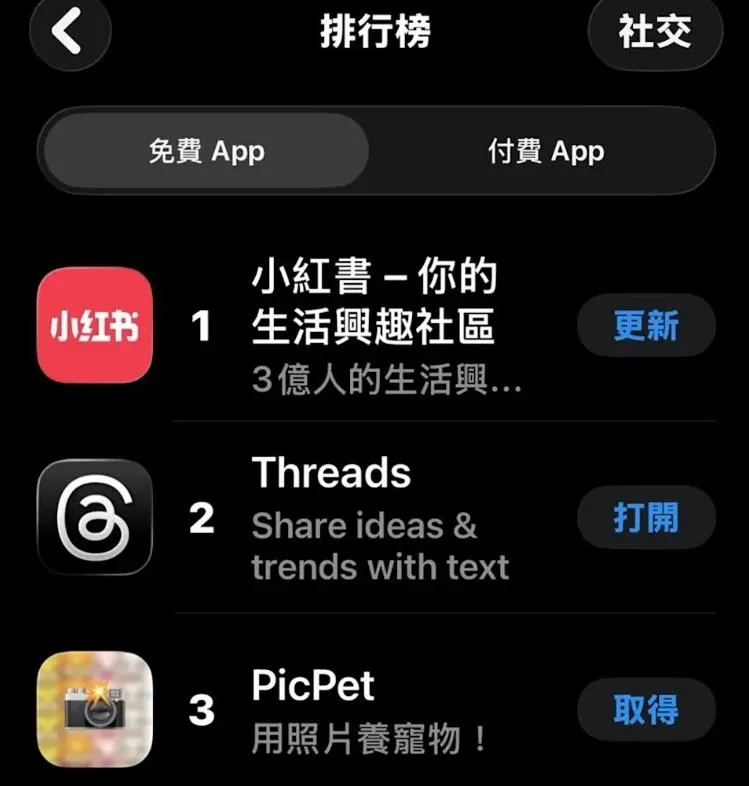The image size is (749, 786).
Task: Tap the chevron icon to go back
Action: pos(68,31)
